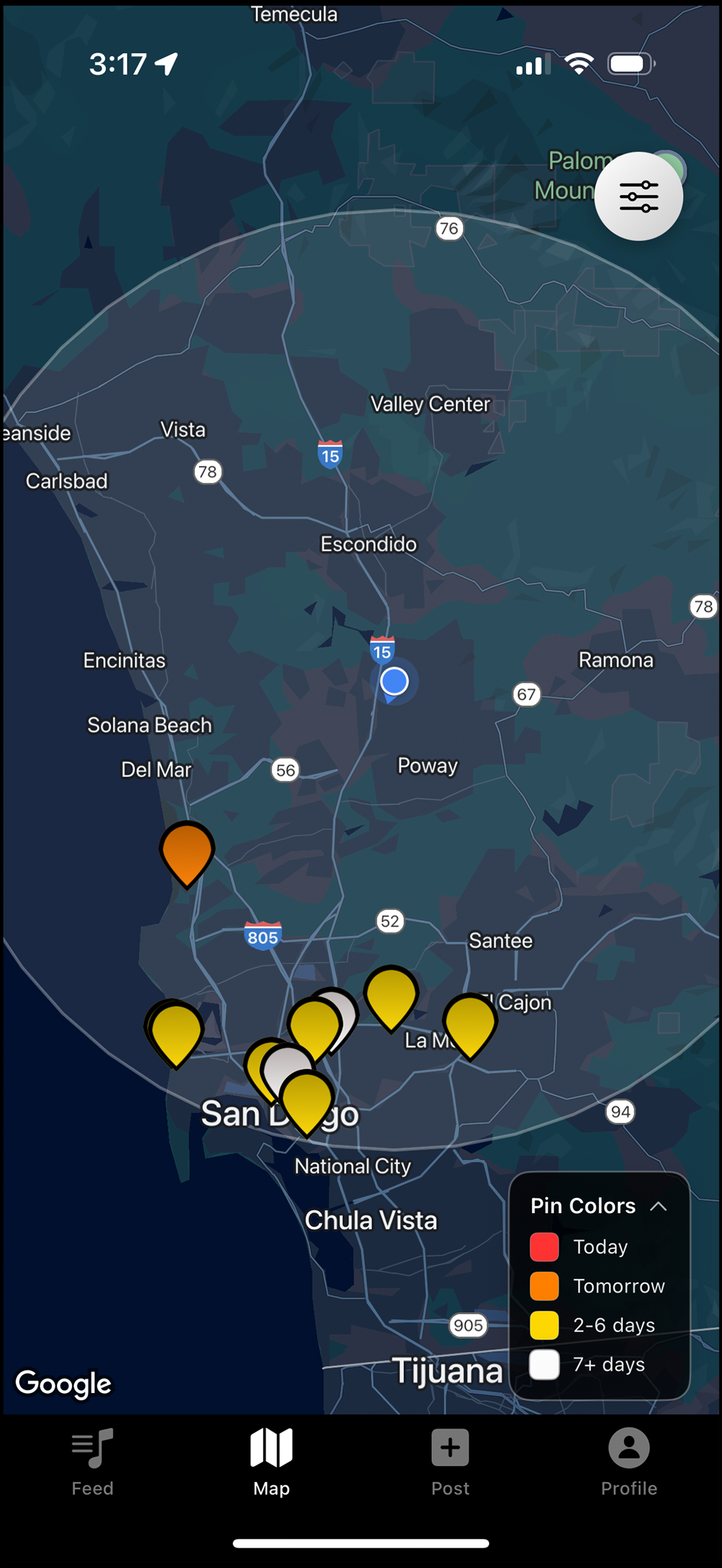722x1568 pixels.
Task: Select the blue current location dot
Action: pyautogui.click(x=394, y=681)
